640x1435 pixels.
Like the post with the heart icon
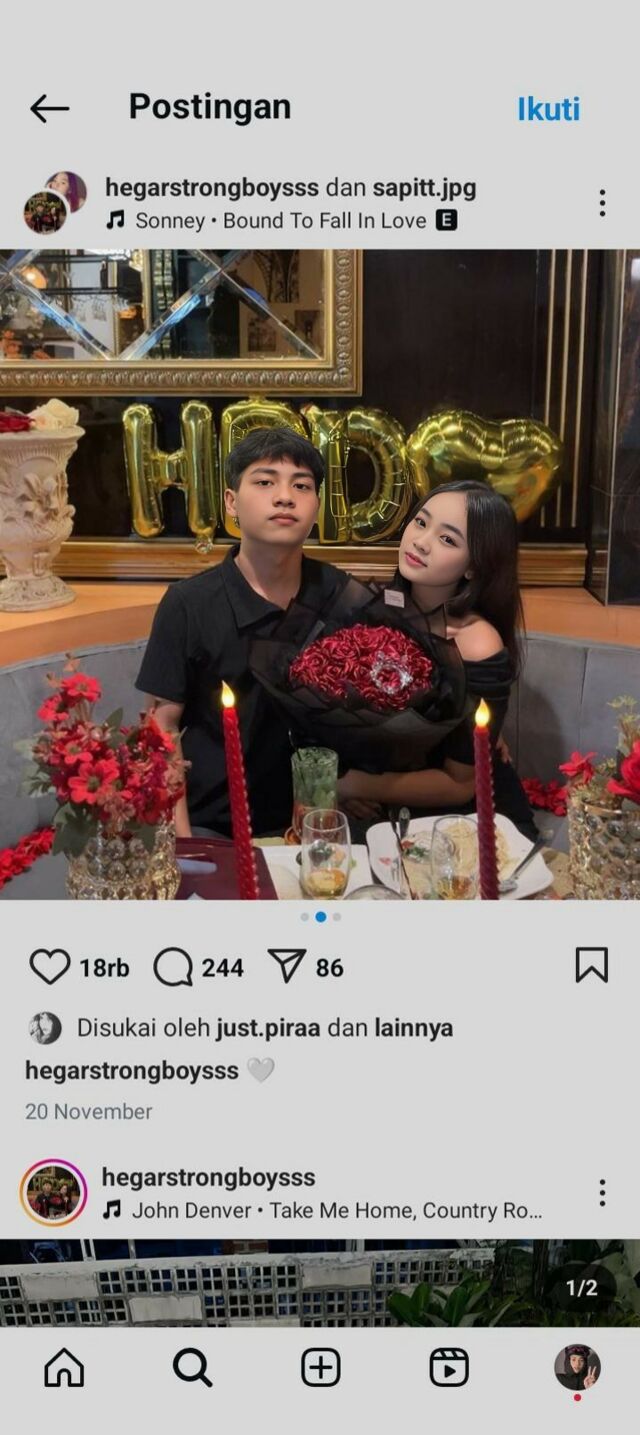(x=49, y=967)
